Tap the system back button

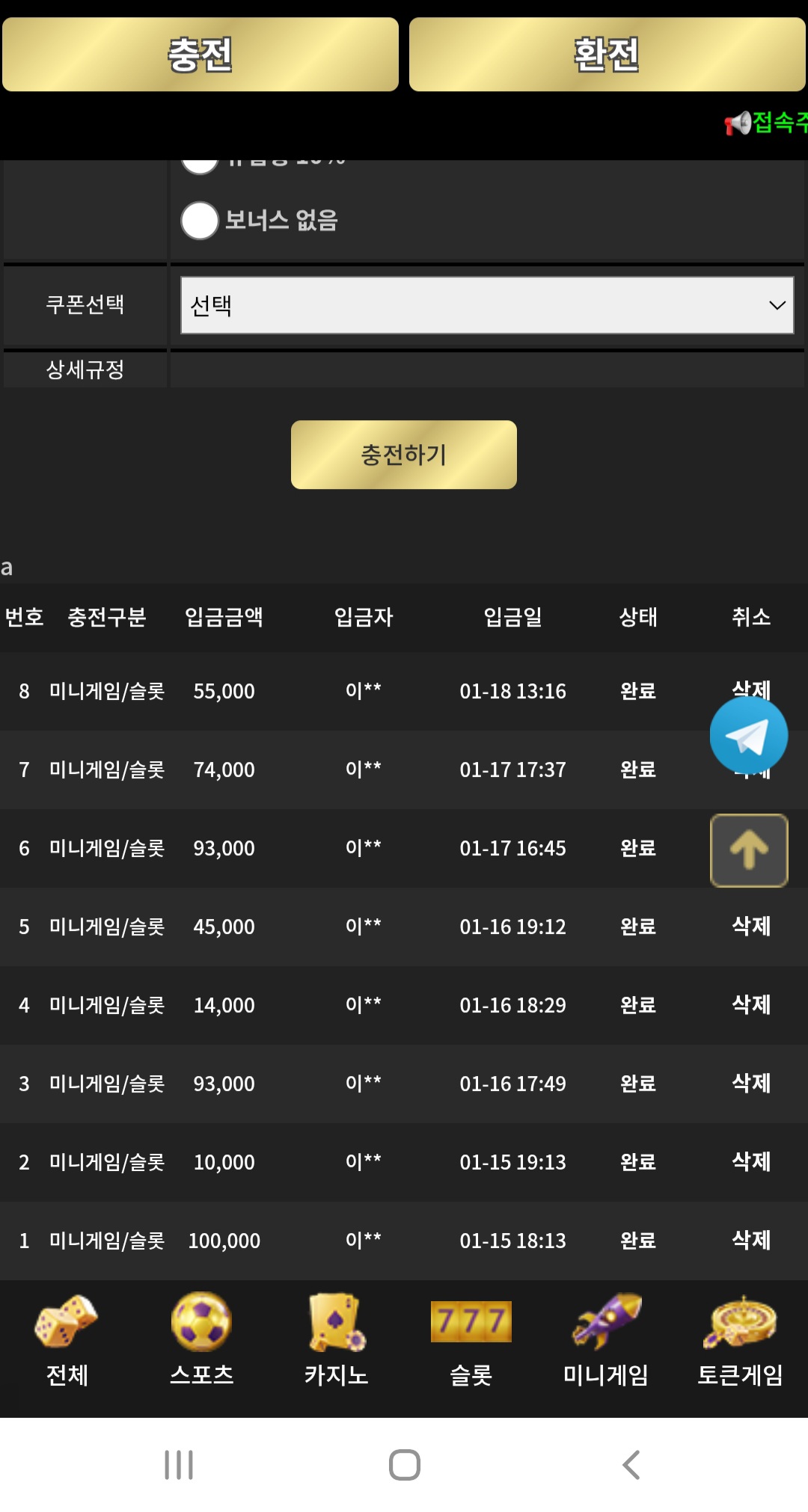pyautogui.click(x=631, y=1465)
